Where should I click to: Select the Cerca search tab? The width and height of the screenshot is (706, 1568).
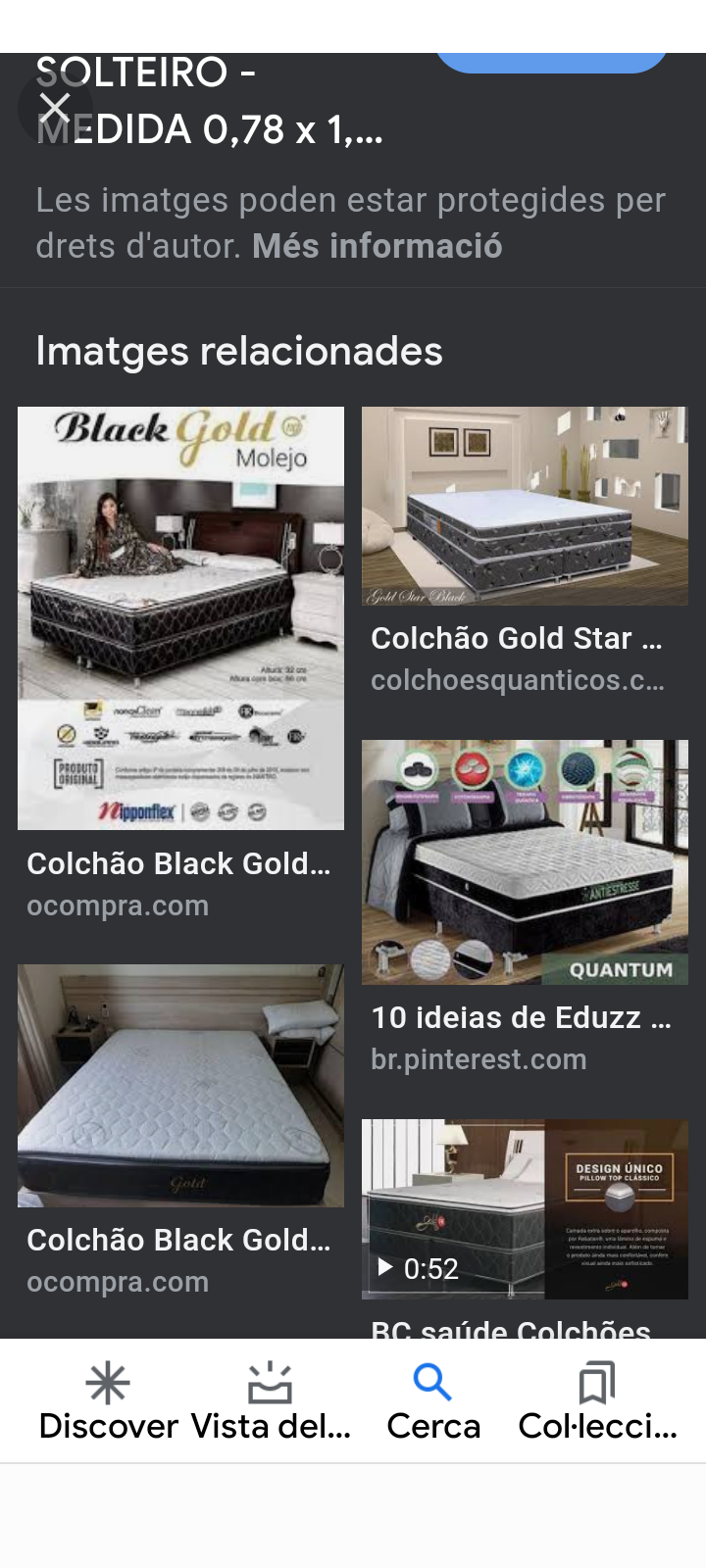coord(433,1401)
